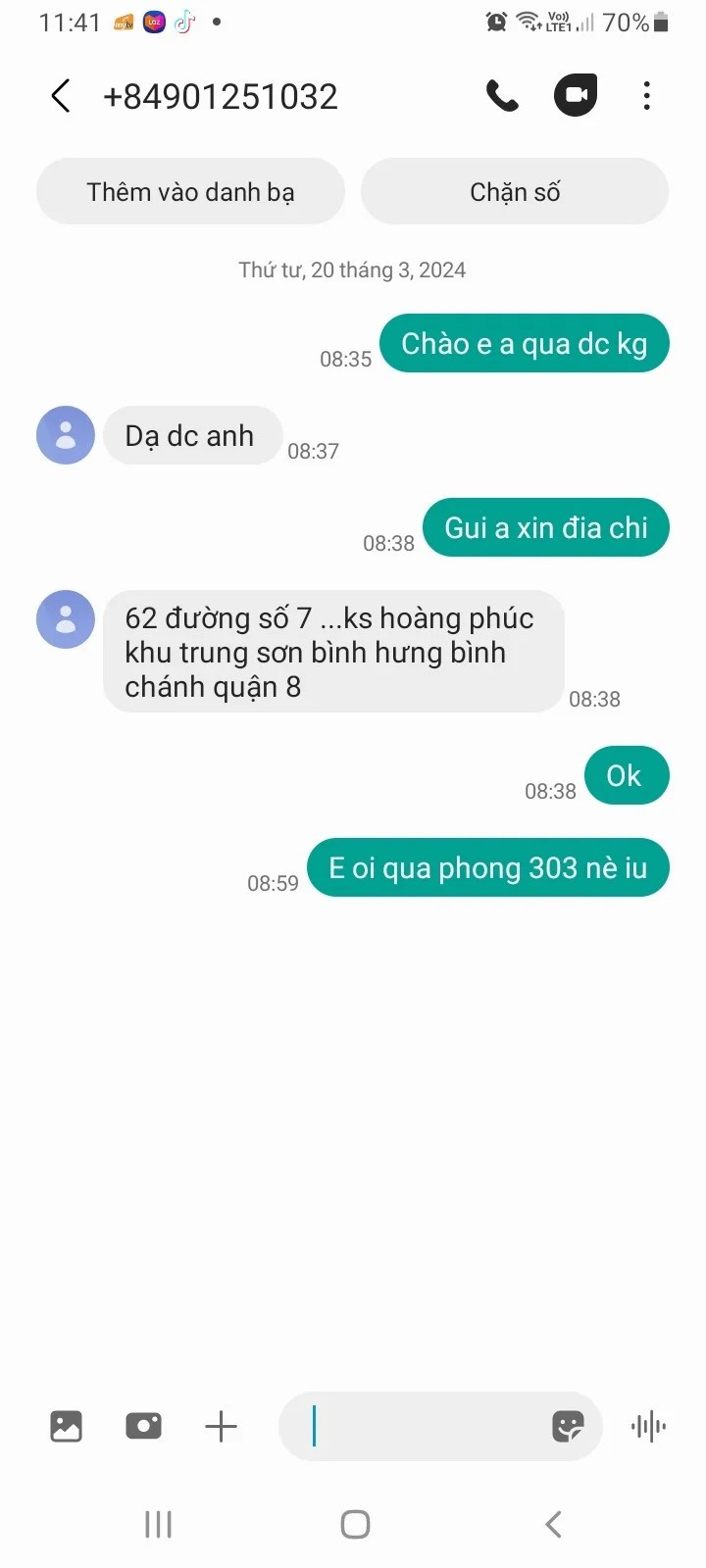Open the camera to take a photo
This screenshot has width=706, height=1568.
tap(143, 1426)
